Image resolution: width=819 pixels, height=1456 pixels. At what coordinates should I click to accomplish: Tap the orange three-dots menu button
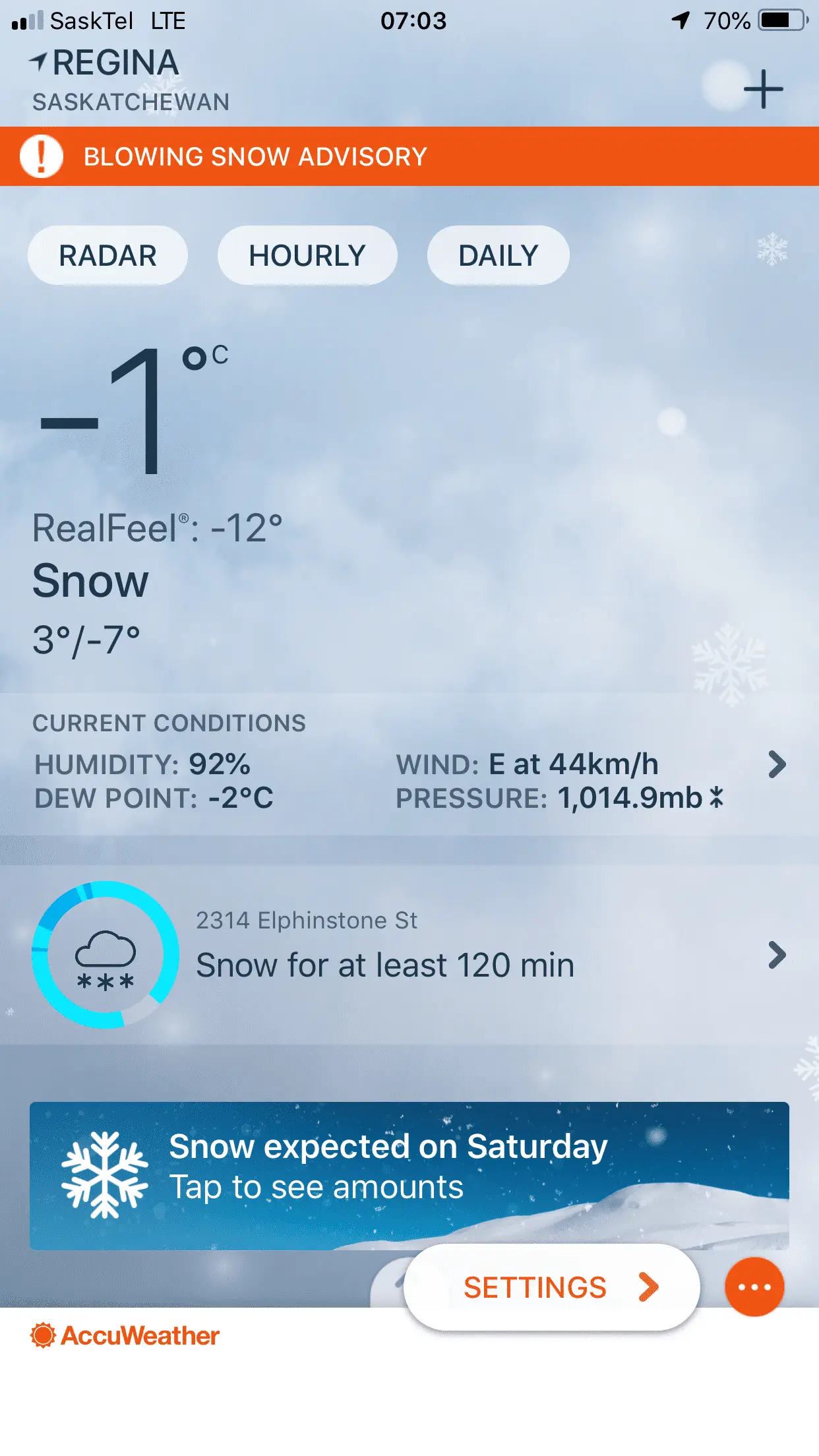(x=754, y=1287)
